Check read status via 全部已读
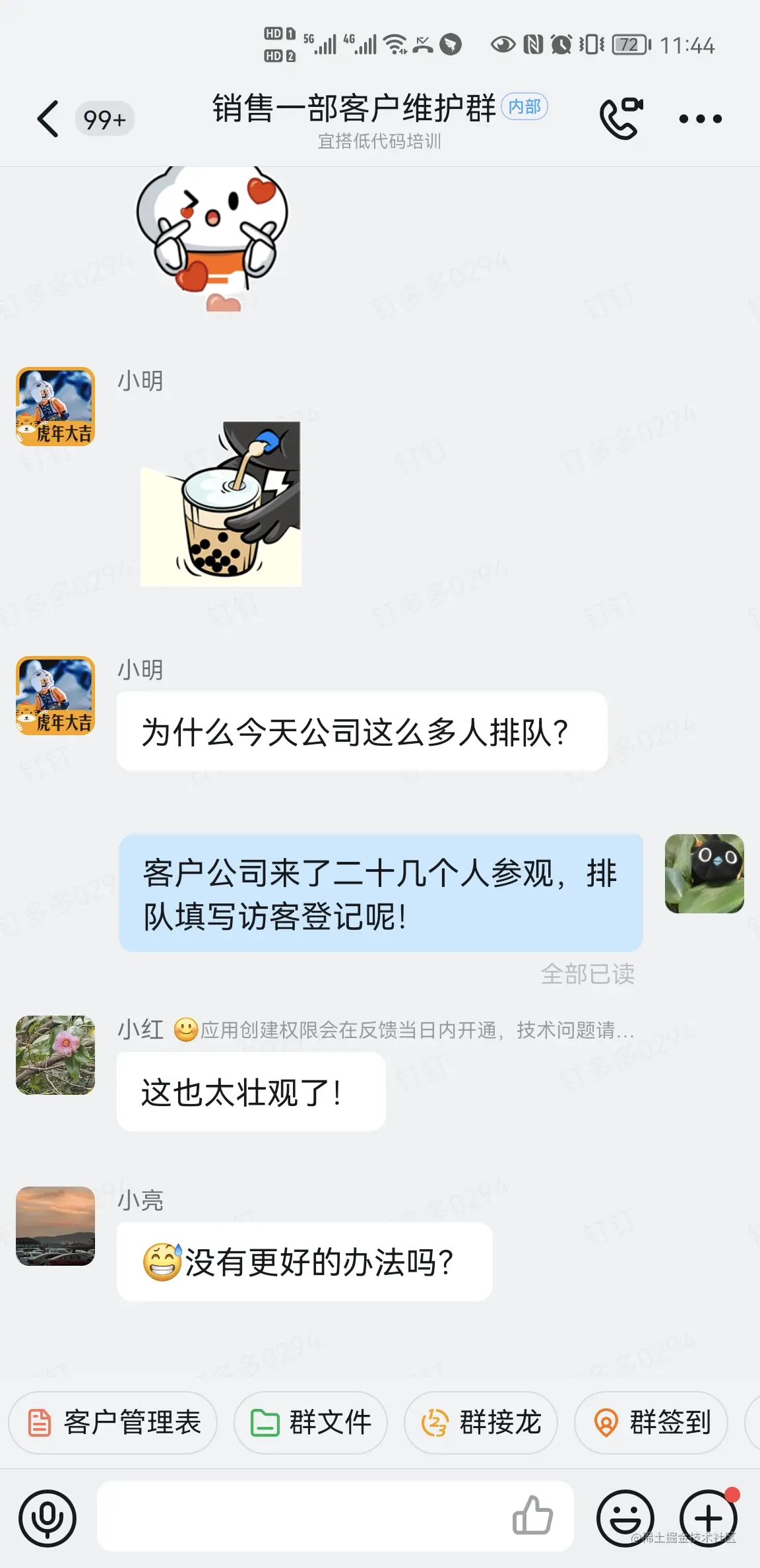 coord(587,974)
